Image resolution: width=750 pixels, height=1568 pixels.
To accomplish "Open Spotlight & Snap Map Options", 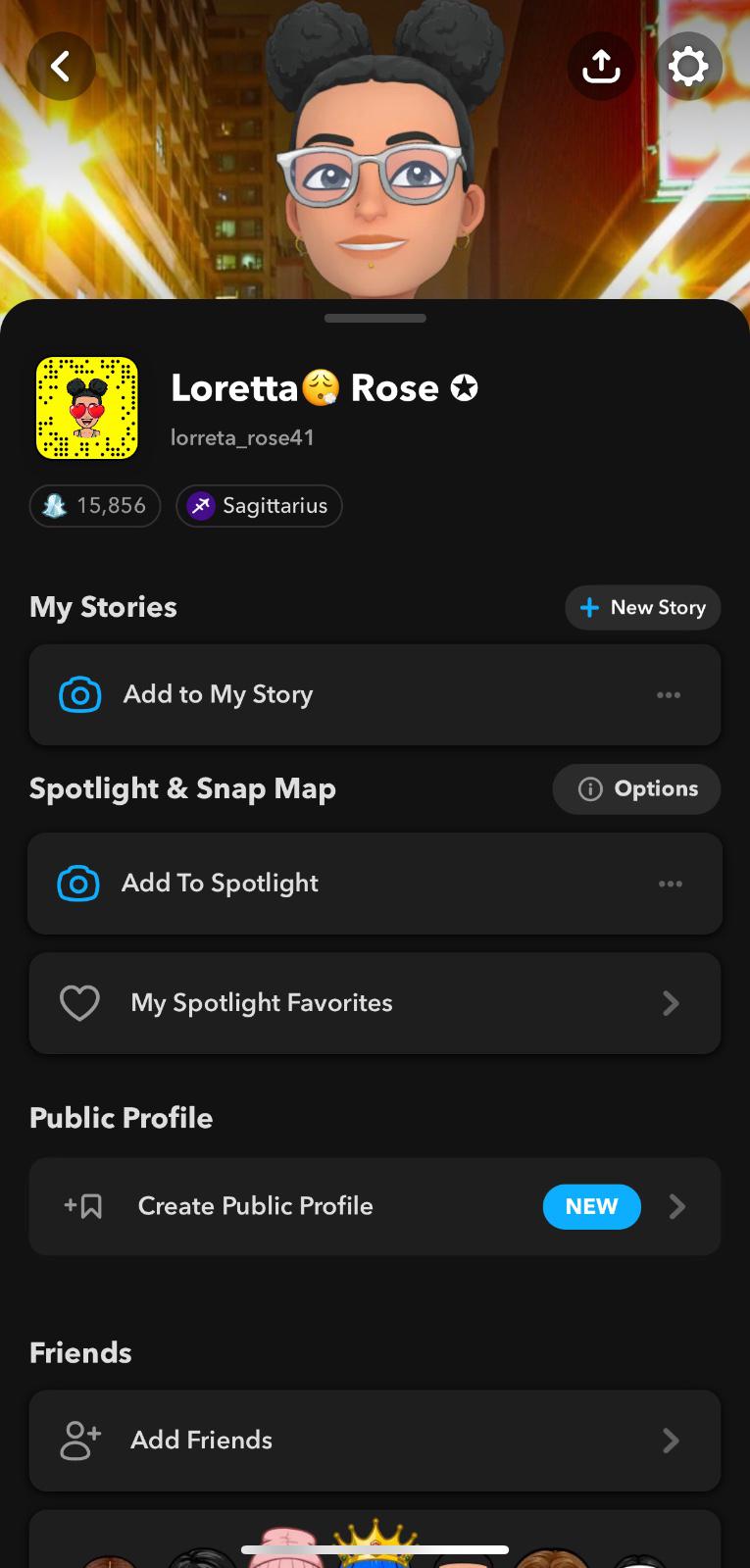I will 637,789.
